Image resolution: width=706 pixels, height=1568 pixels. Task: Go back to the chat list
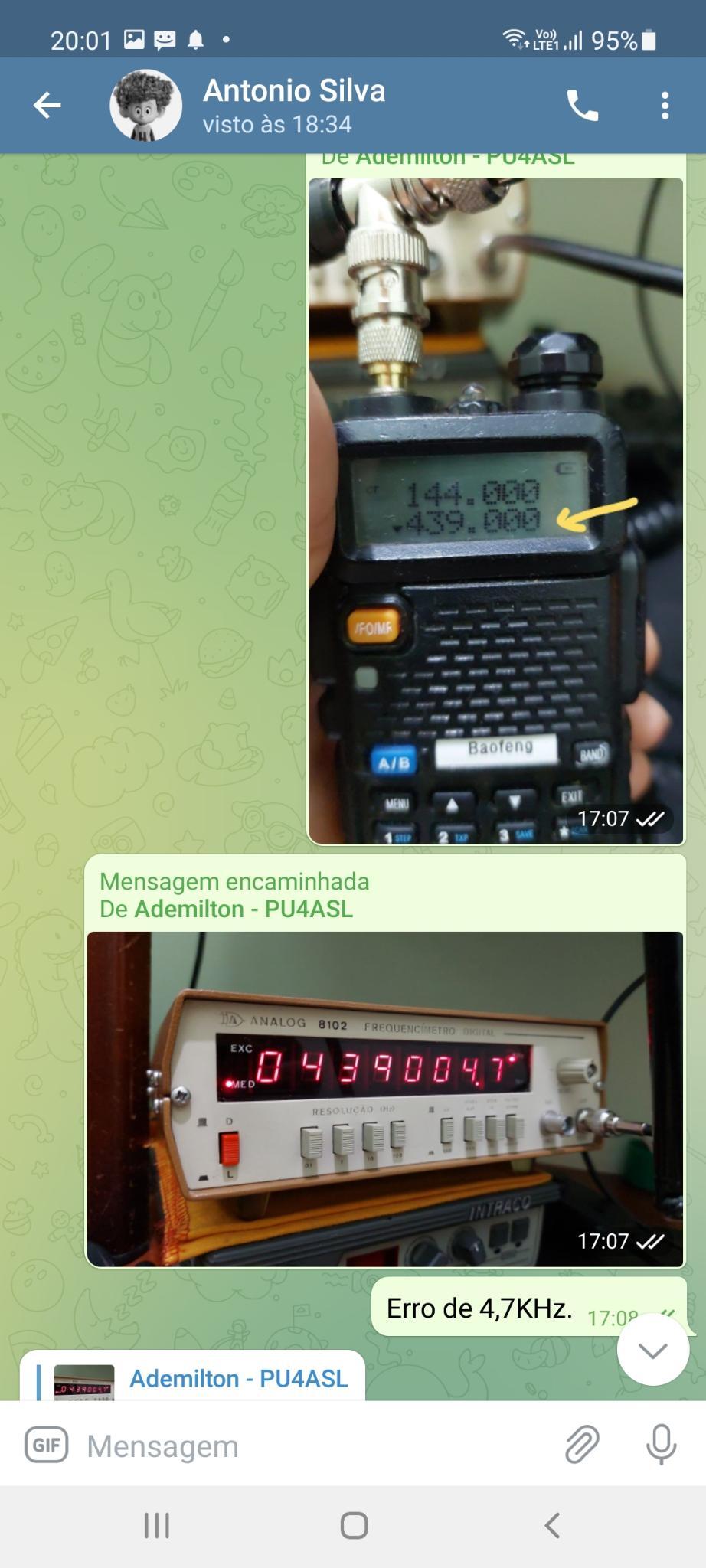(x=47, y=106)
